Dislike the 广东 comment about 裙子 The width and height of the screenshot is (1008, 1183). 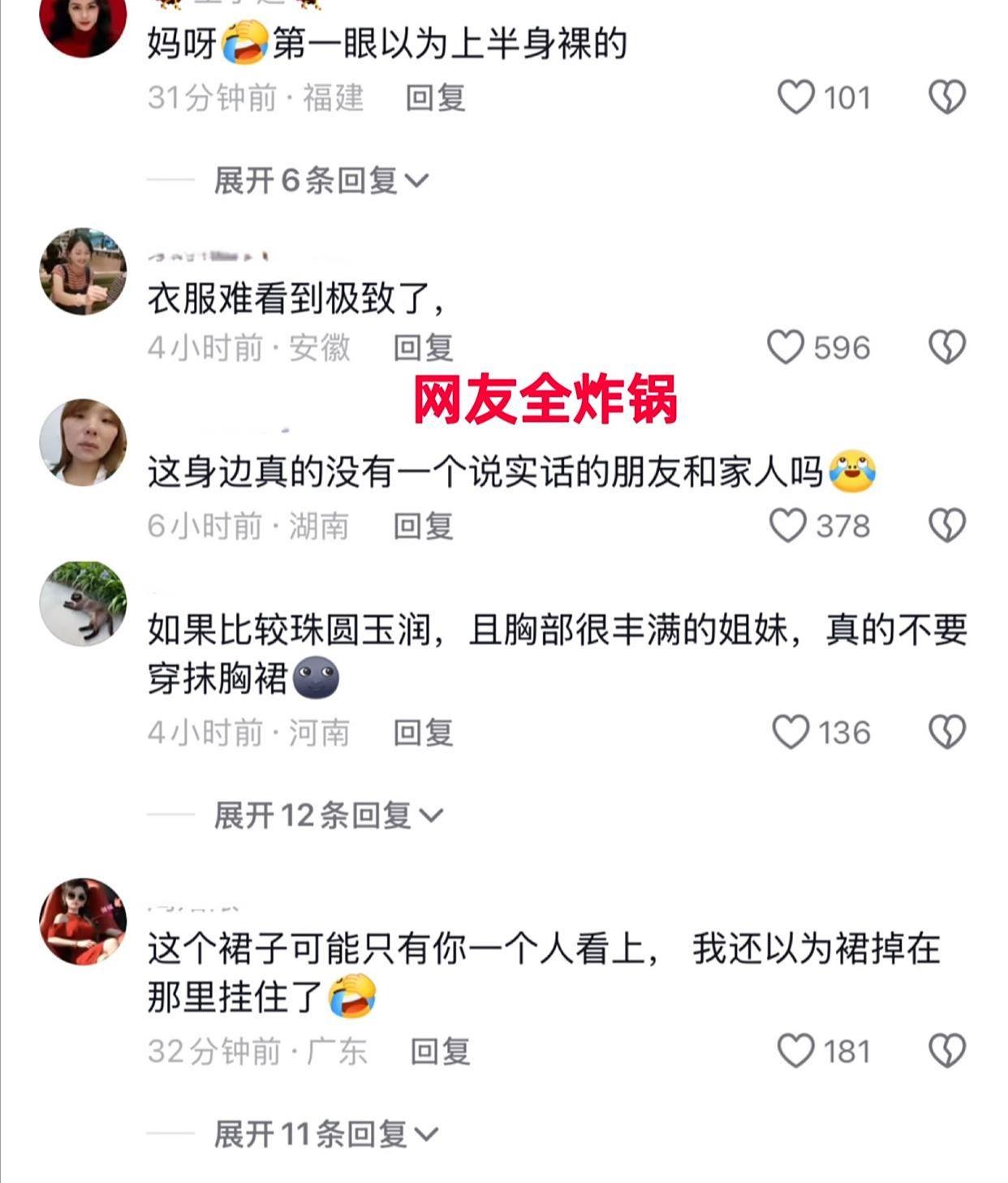(946, 1051)
